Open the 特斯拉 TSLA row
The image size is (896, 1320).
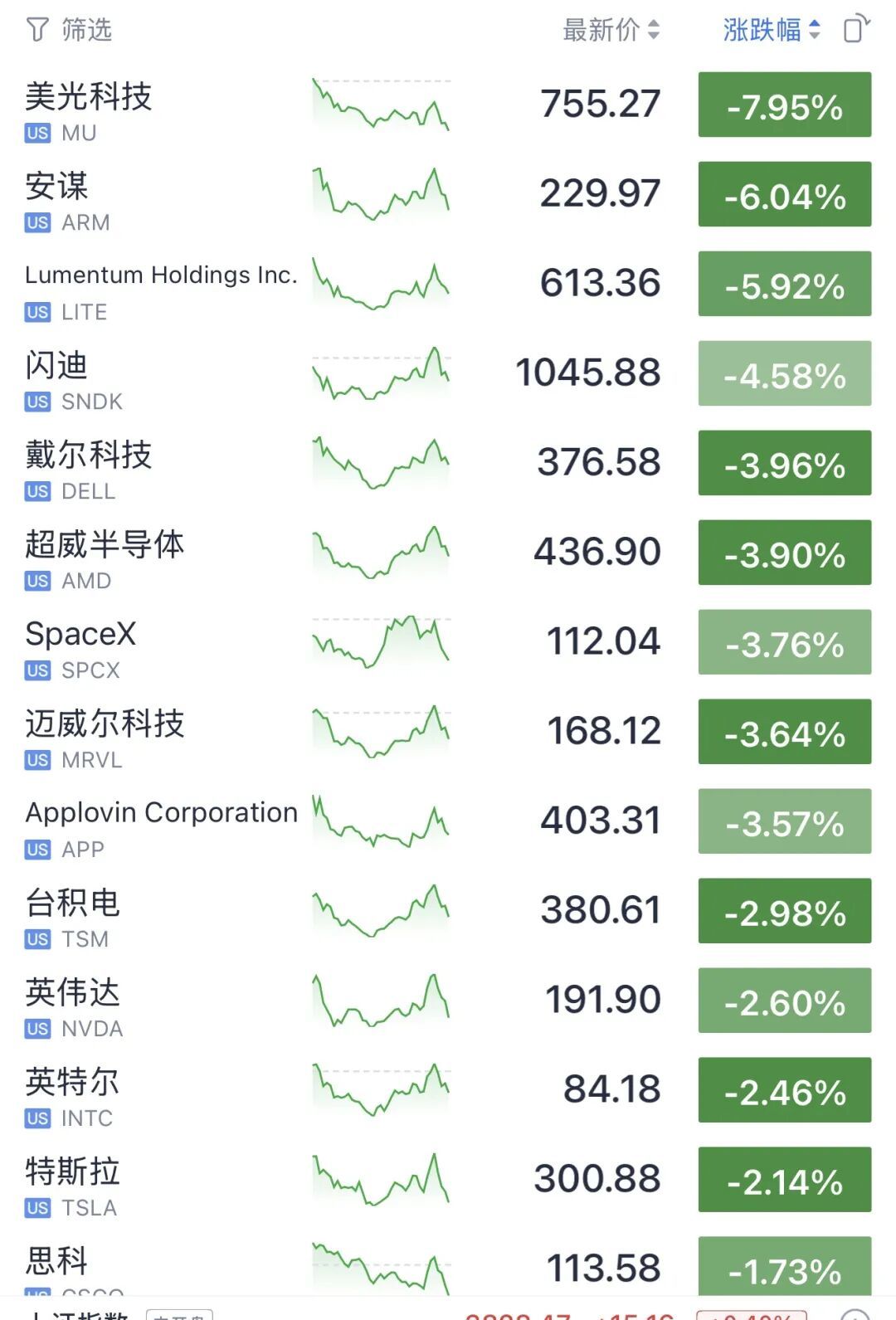448,1180
